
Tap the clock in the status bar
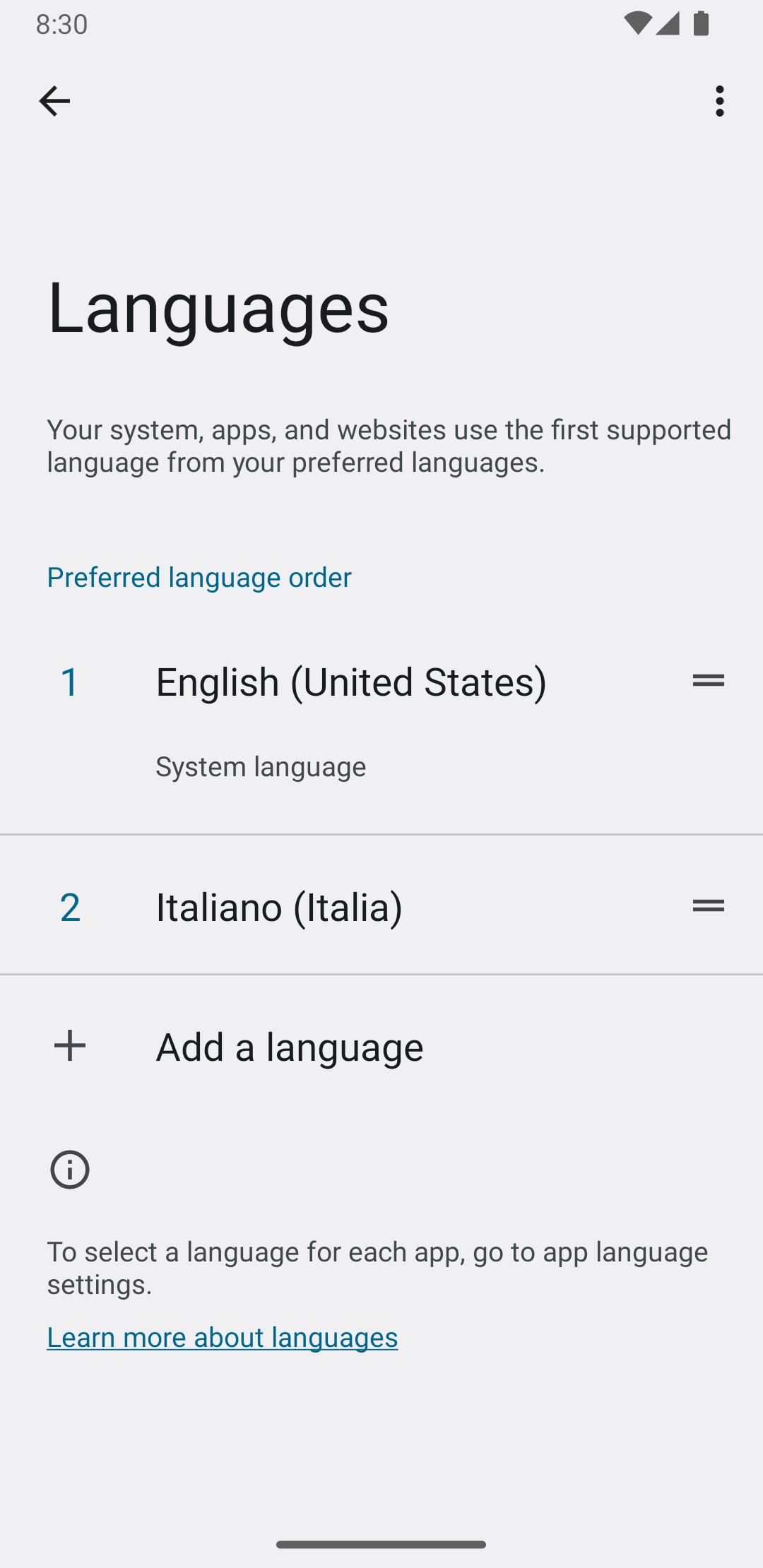tap(62, 23)
